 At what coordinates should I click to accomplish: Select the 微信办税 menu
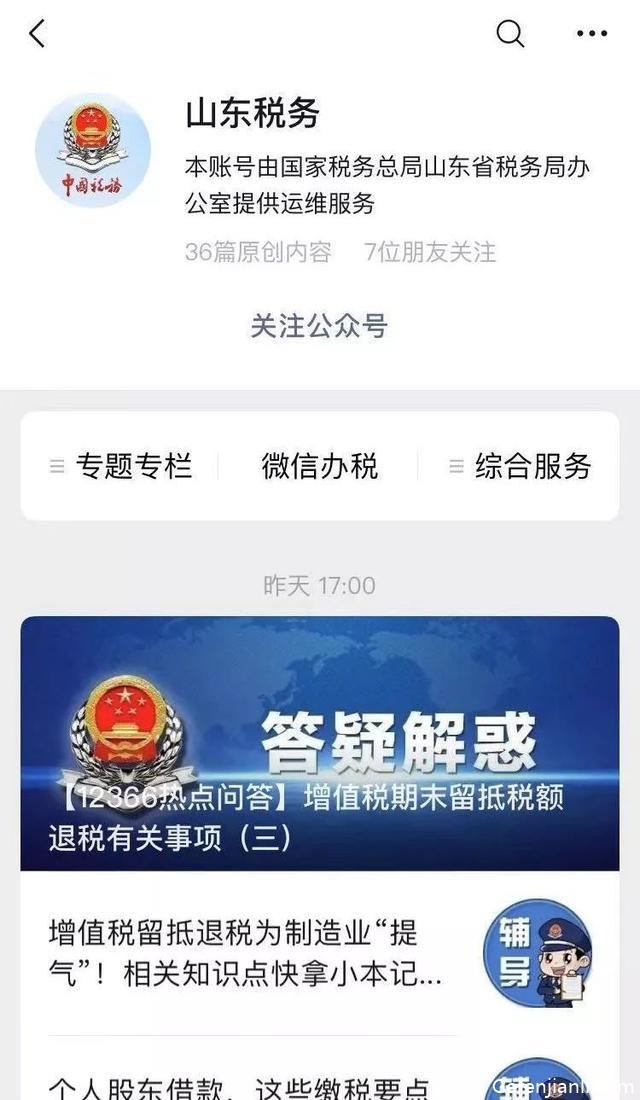(x=319, y=466)
